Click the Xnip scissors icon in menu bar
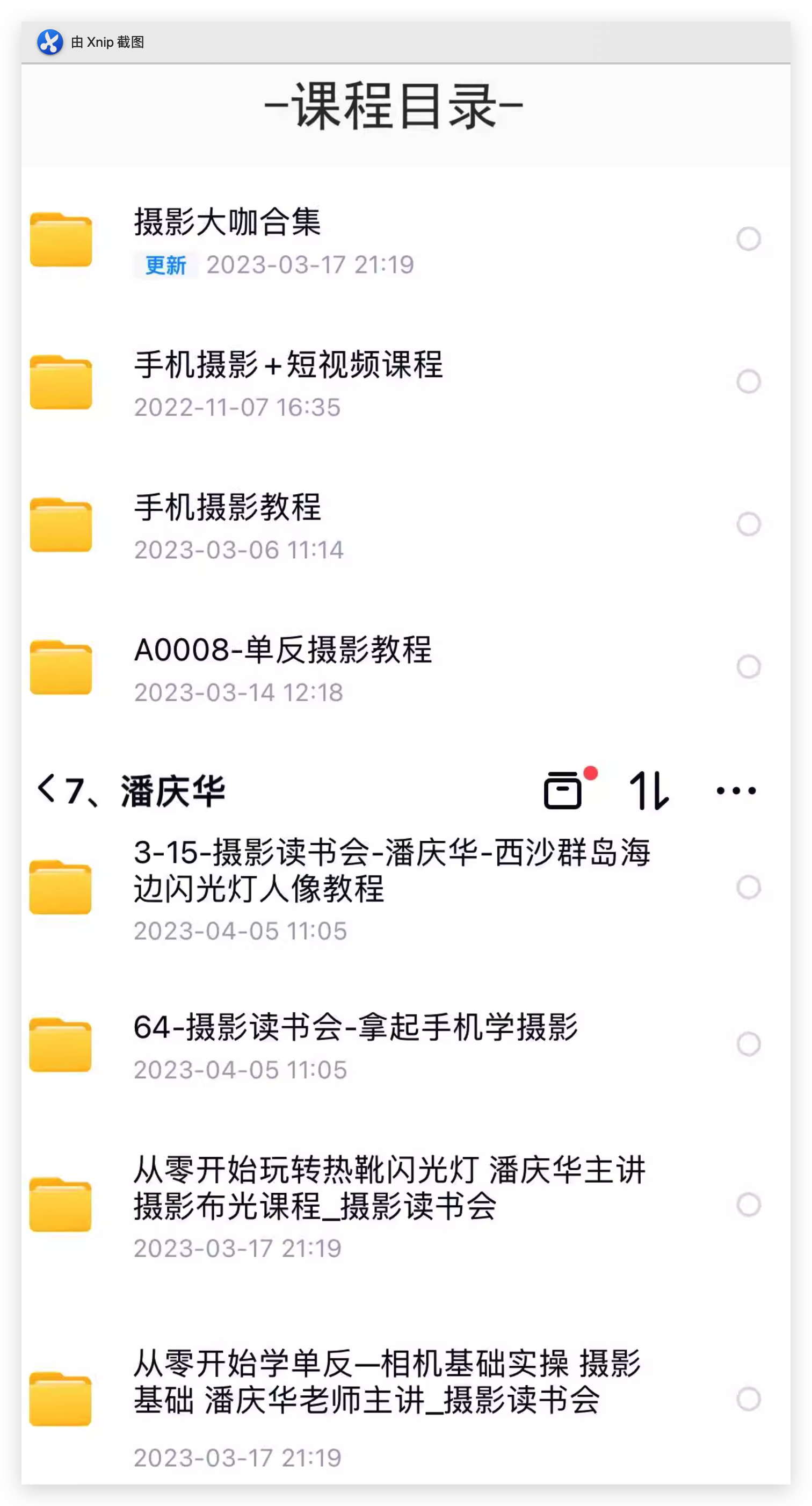The height and width of the screenshot is (1506, 812). [49, 42]
